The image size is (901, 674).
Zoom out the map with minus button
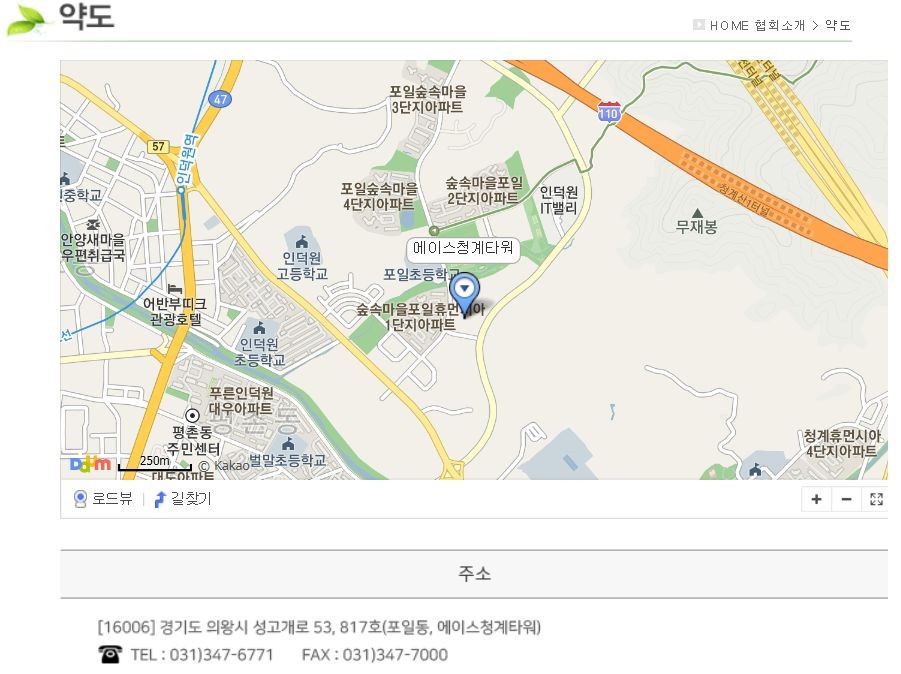[x=846, y=499]
